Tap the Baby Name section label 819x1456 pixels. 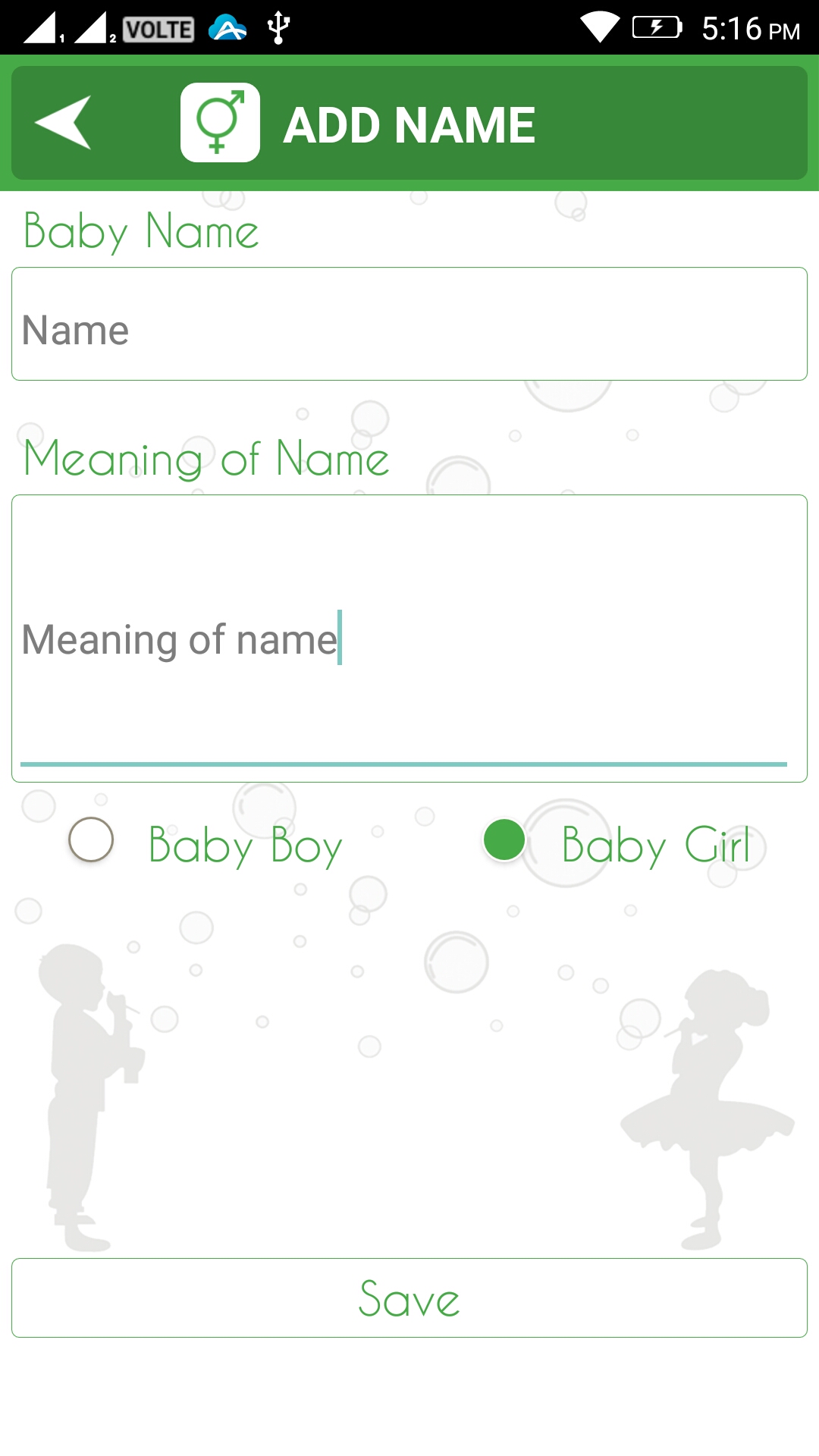(140, 231)
